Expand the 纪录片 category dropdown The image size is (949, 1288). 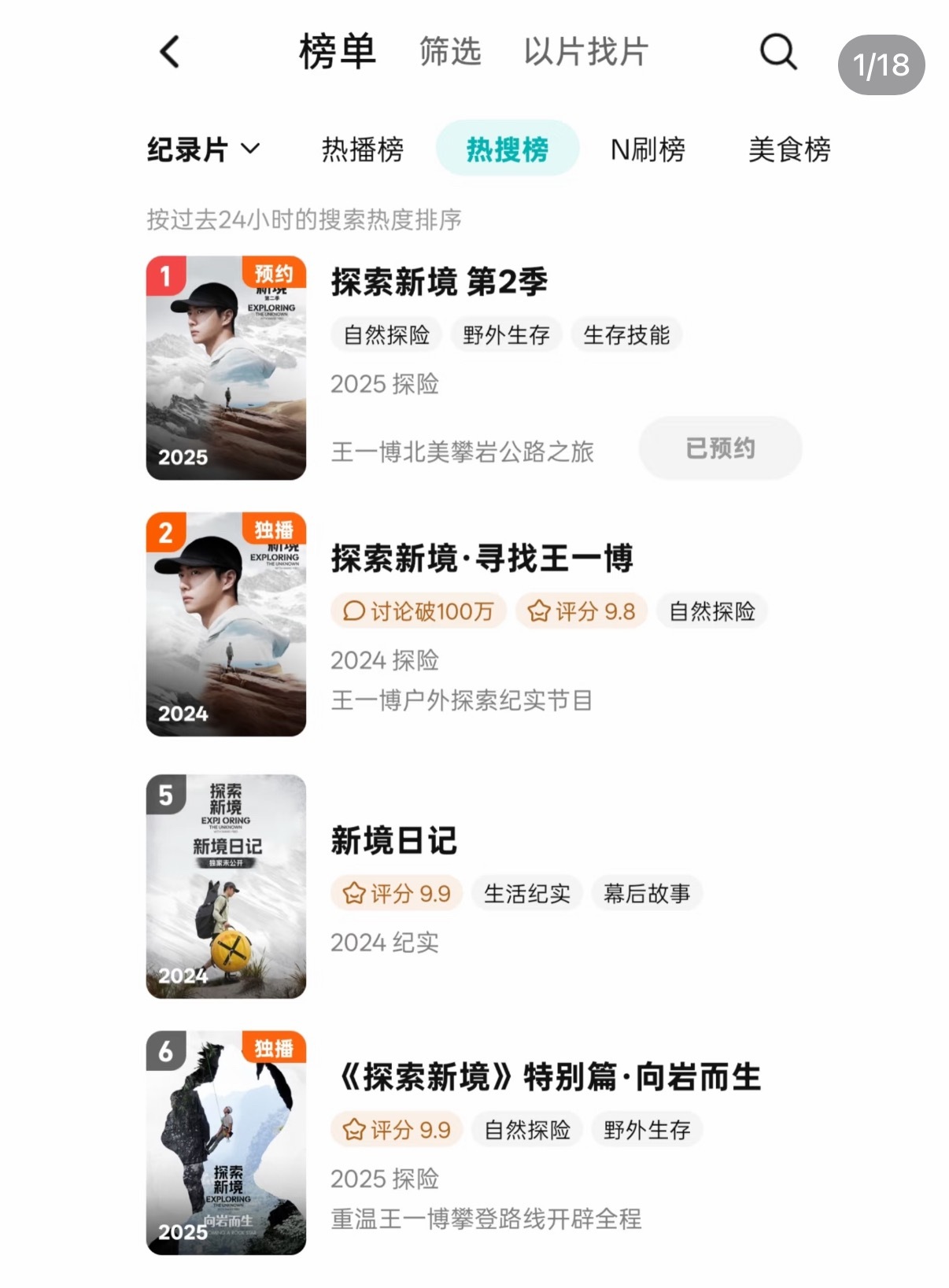202,148
